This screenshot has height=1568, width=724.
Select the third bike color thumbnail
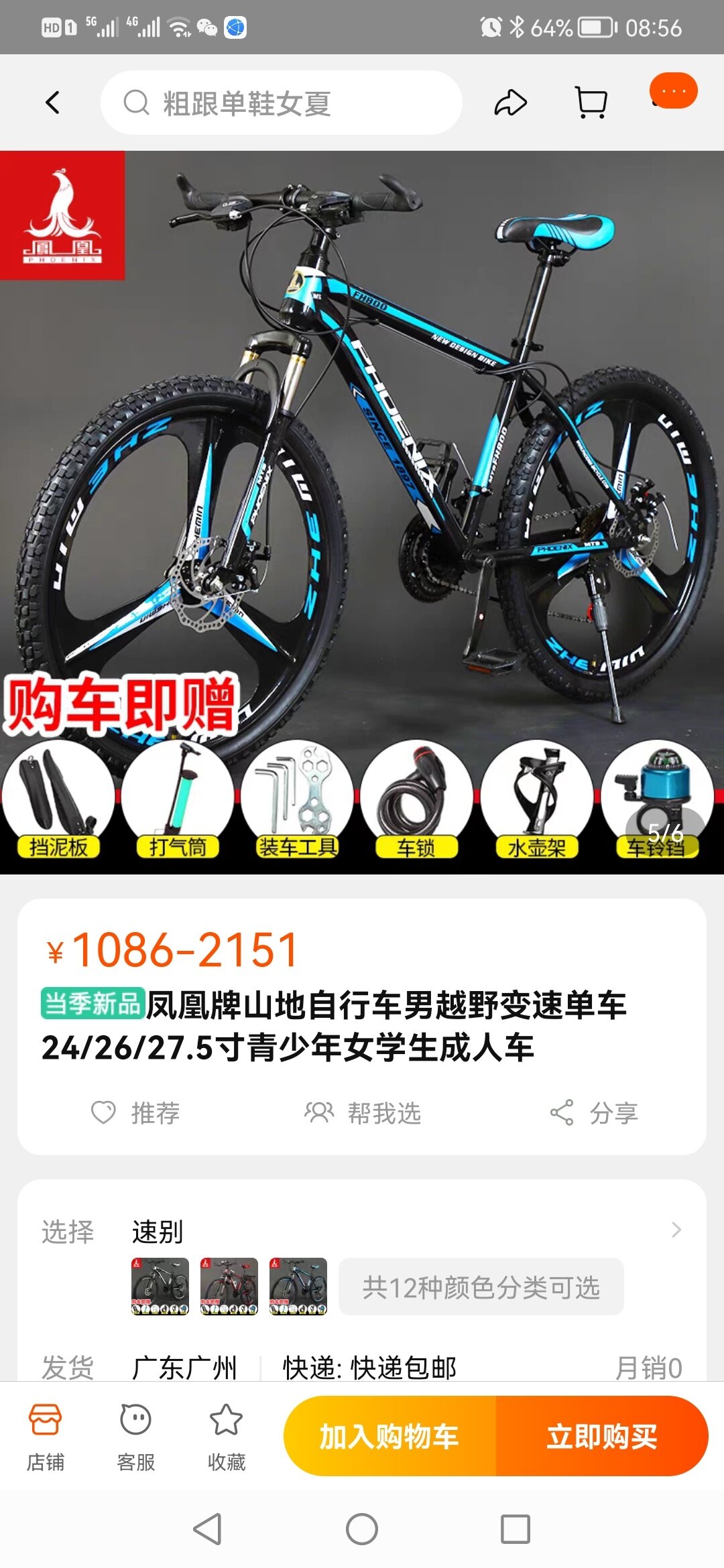tap(298, 1287)
